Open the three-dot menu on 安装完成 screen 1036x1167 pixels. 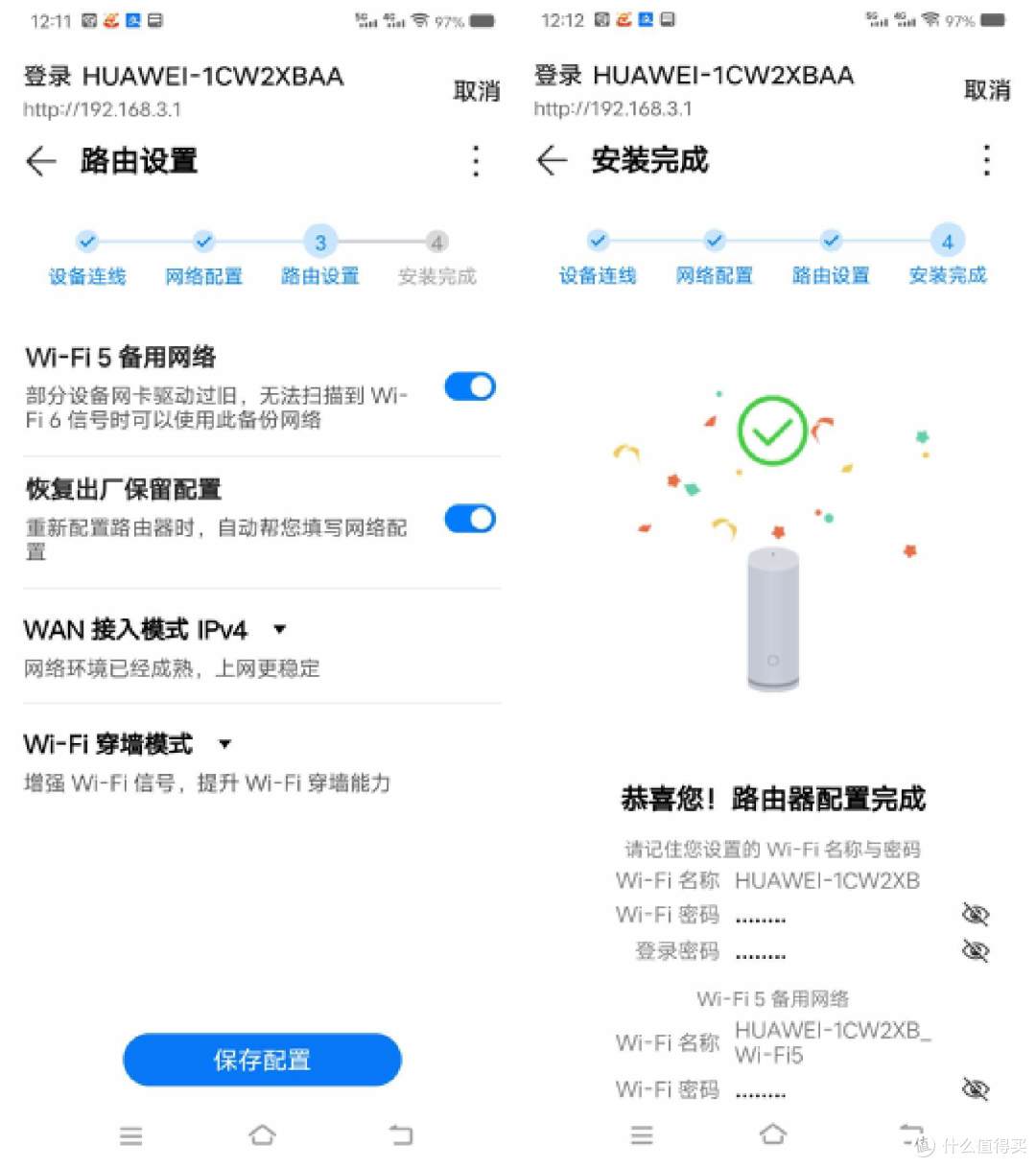(x=986, y=161)
